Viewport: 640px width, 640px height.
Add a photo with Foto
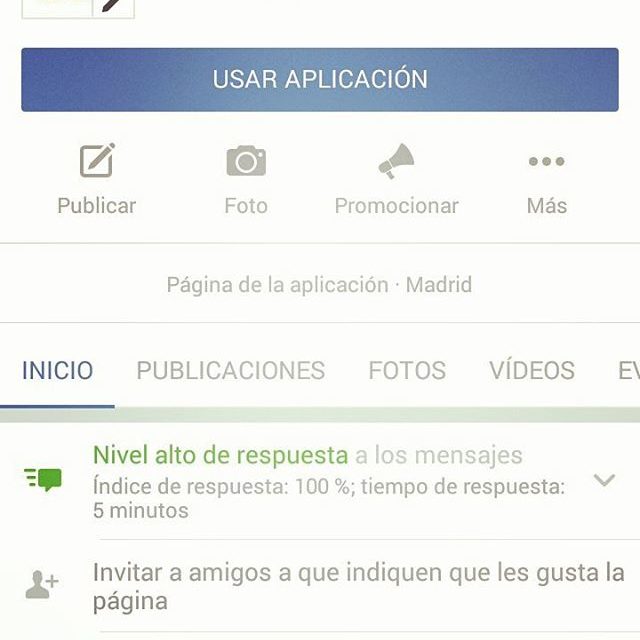(x=246, y=179)
